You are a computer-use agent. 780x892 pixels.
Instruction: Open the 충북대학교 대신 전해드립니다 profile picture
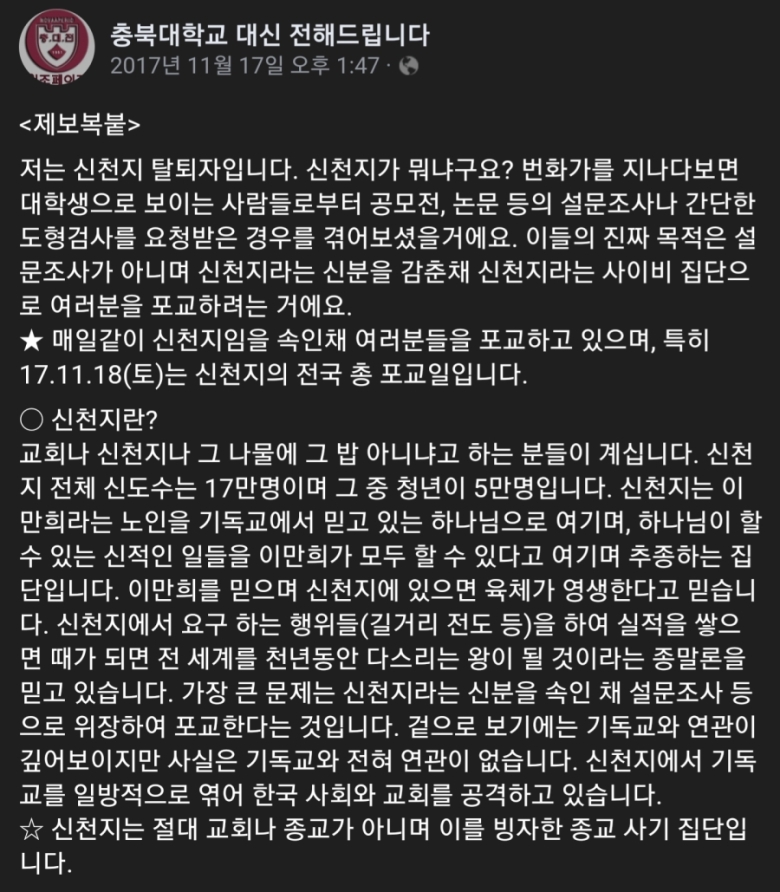point(56,47)
